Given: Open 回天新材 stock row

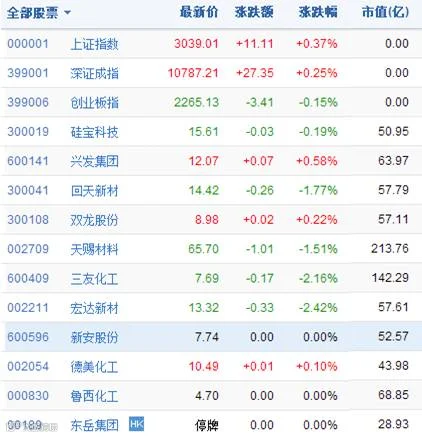Looking at the screenshot, I should pos(211,190).
